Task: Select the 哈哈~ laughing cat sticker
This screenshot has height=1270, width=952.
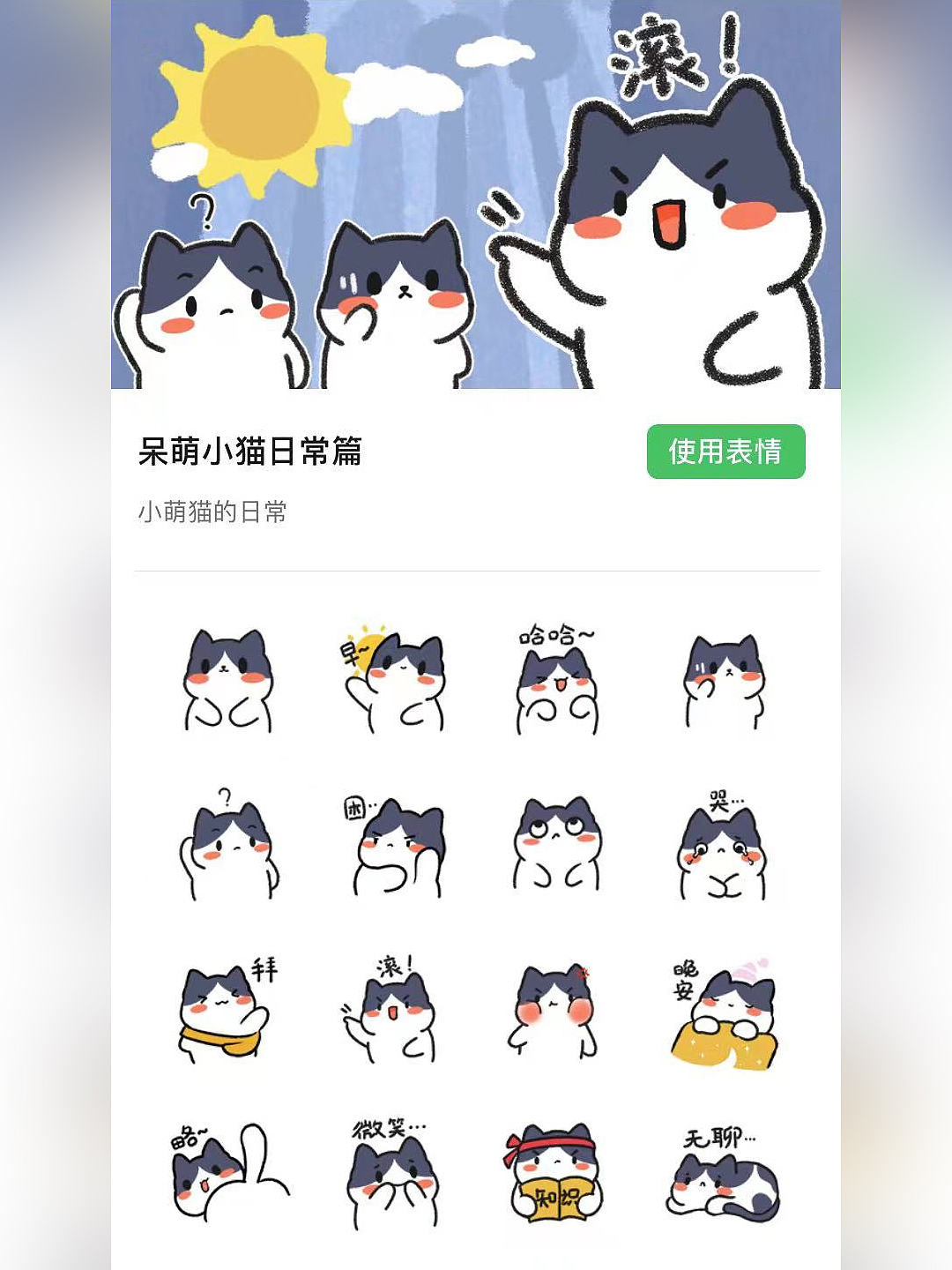Action: (x=558, y=679)
